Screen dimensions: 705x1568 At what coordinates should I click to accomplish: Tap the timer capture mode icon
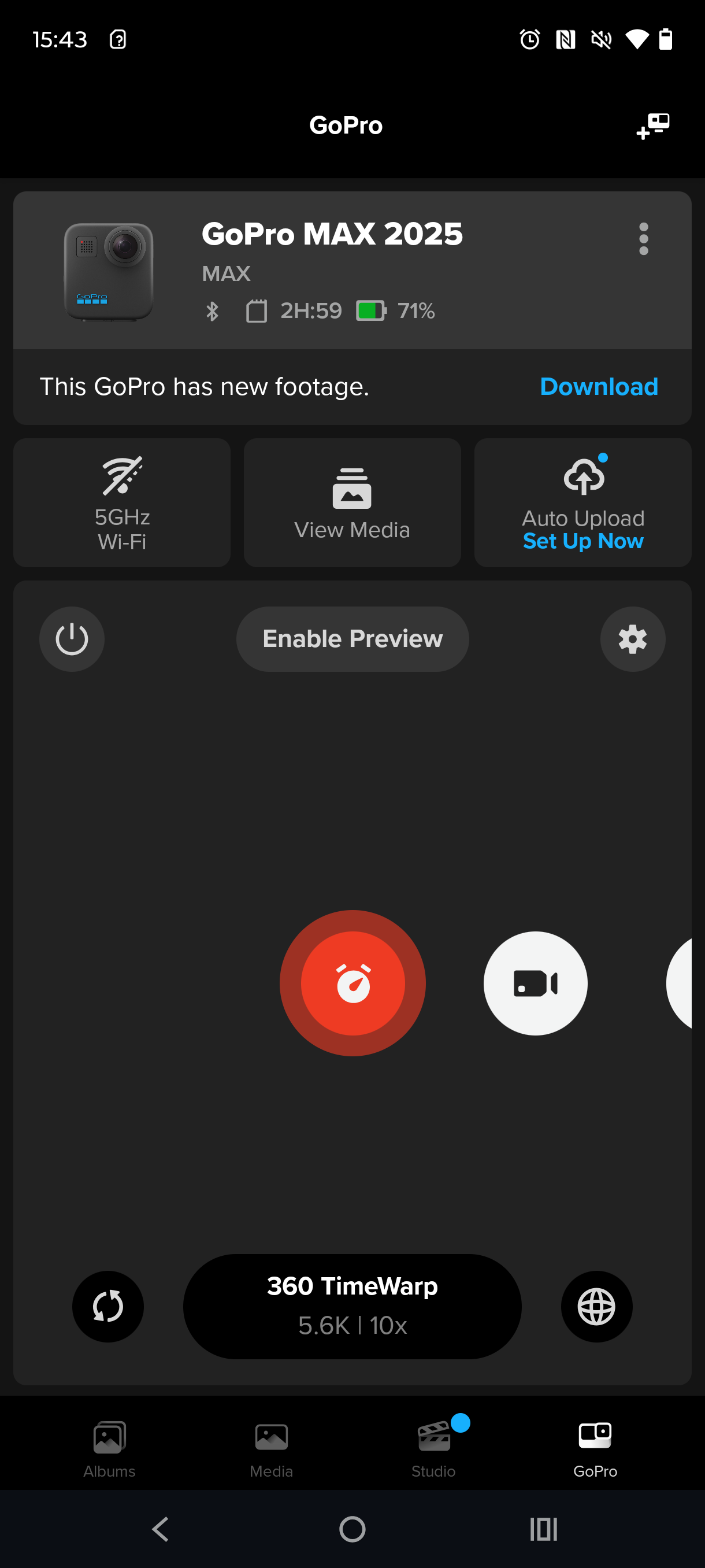pyautogui.click(x=352, y=983)
